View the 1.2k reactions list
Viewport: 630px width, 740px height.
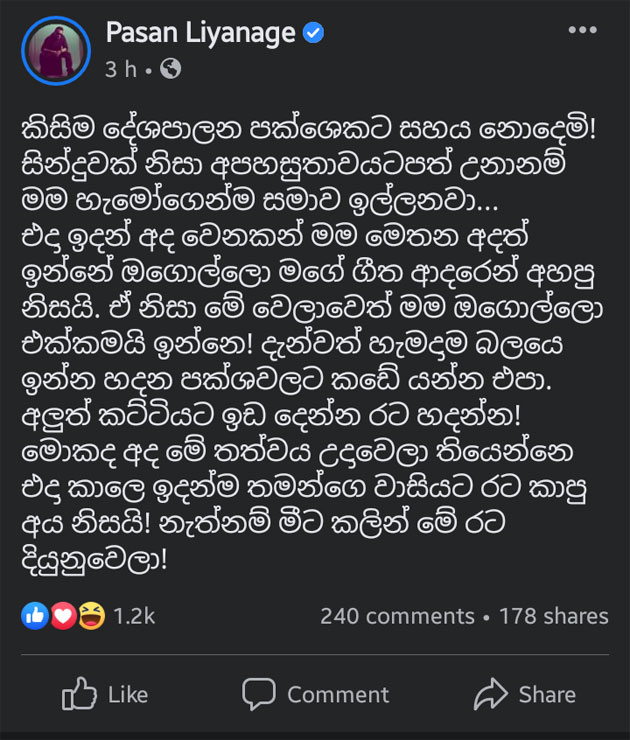134,616
